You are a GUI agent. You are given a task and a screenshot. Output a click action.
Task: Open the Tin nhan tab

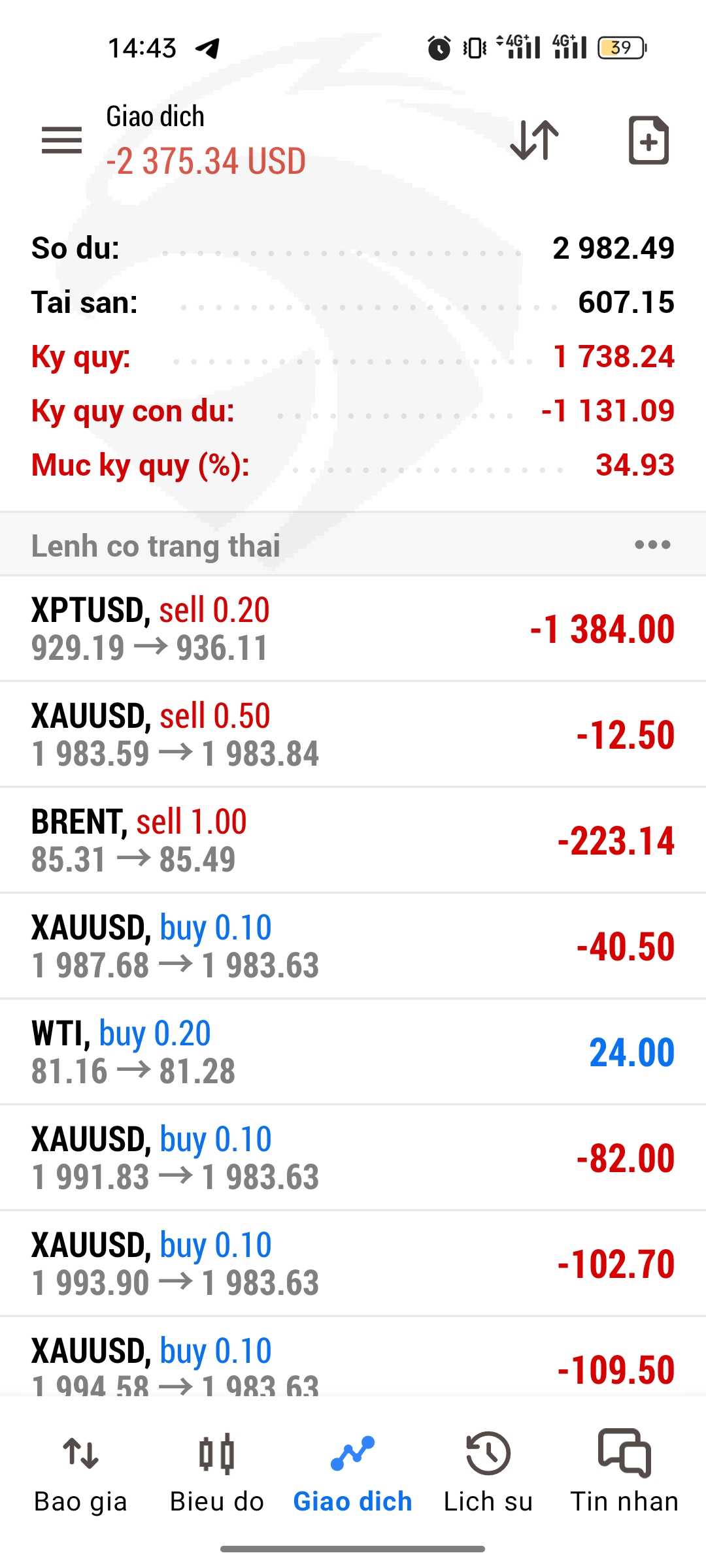(x=624, y=1473)
